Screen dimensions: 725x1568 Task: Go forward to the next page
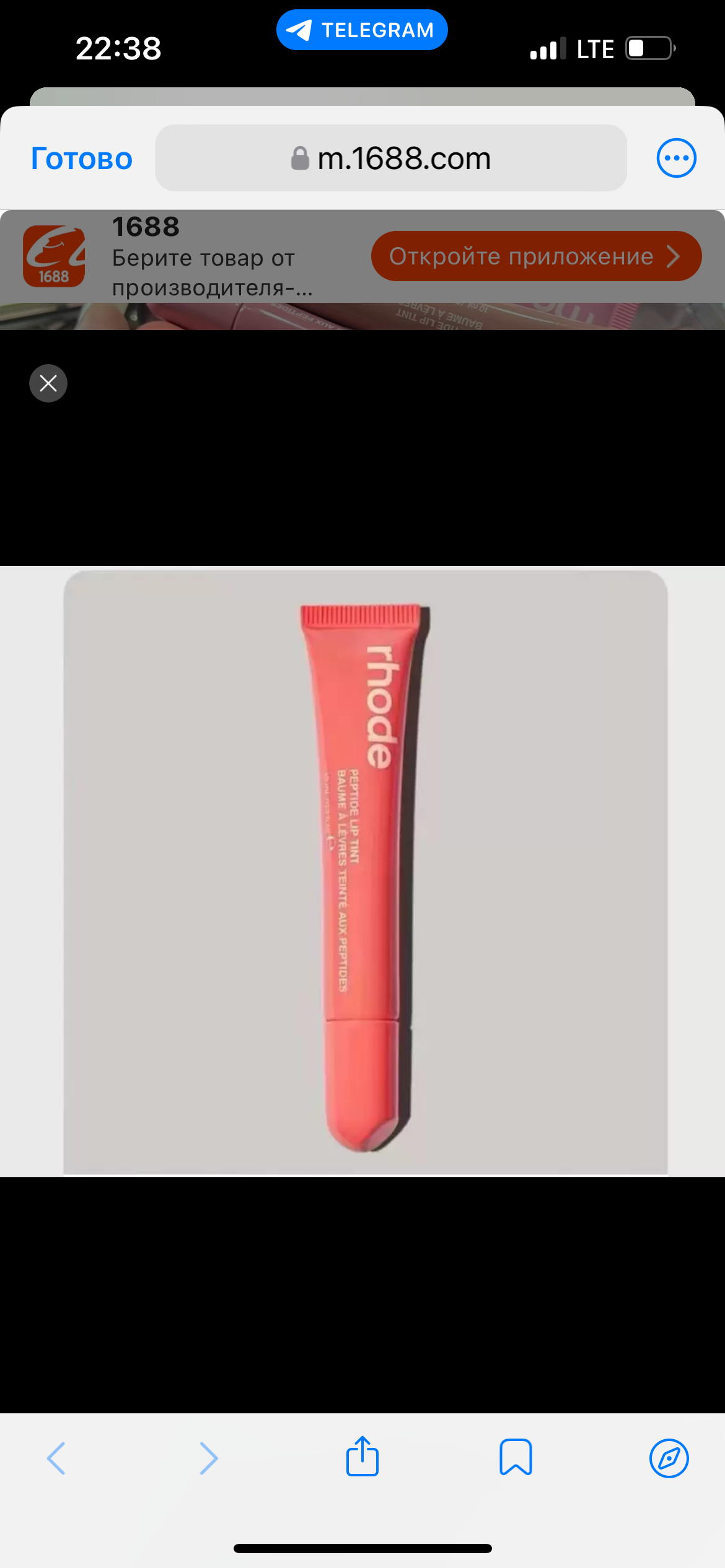click(209, 1458)
